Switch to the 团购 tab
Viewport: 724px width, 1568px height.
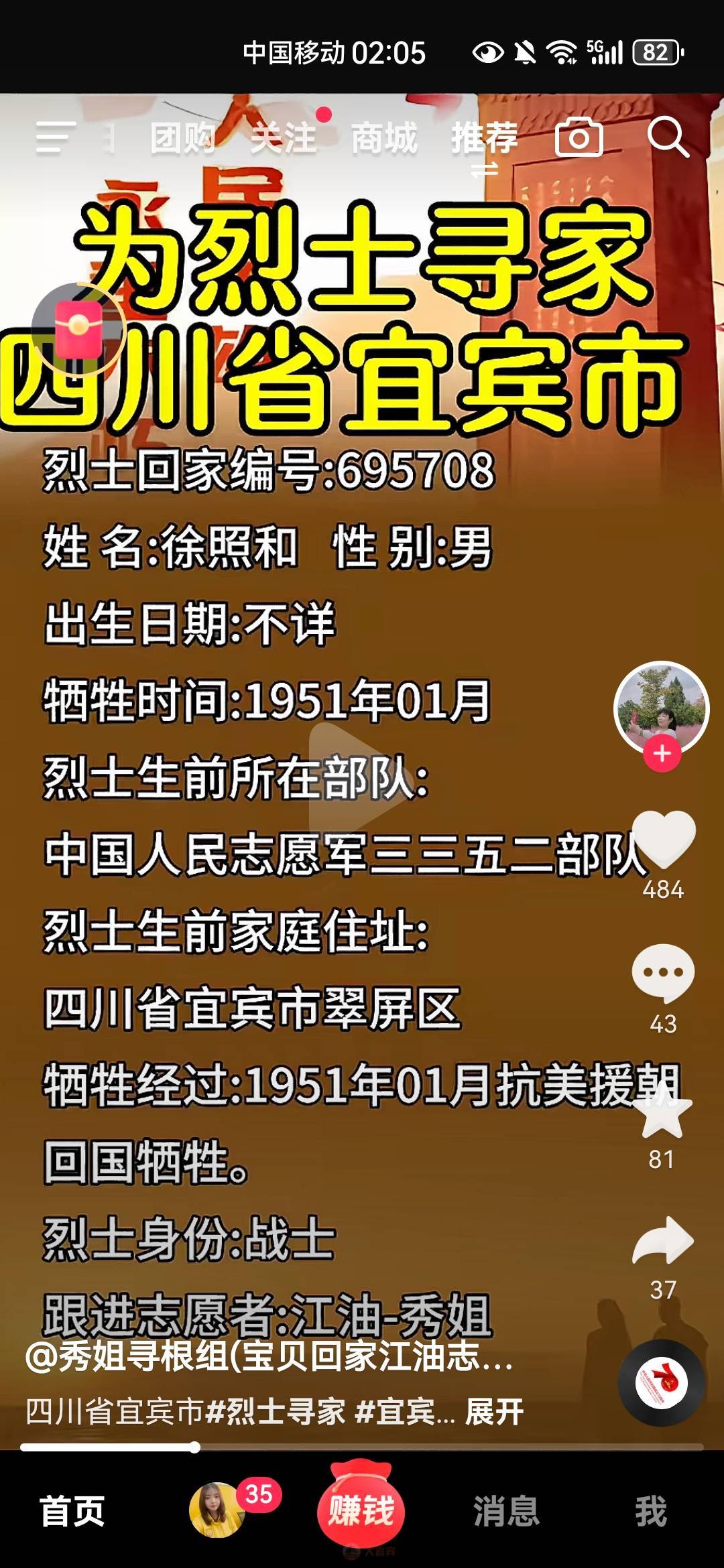(182, 138)
